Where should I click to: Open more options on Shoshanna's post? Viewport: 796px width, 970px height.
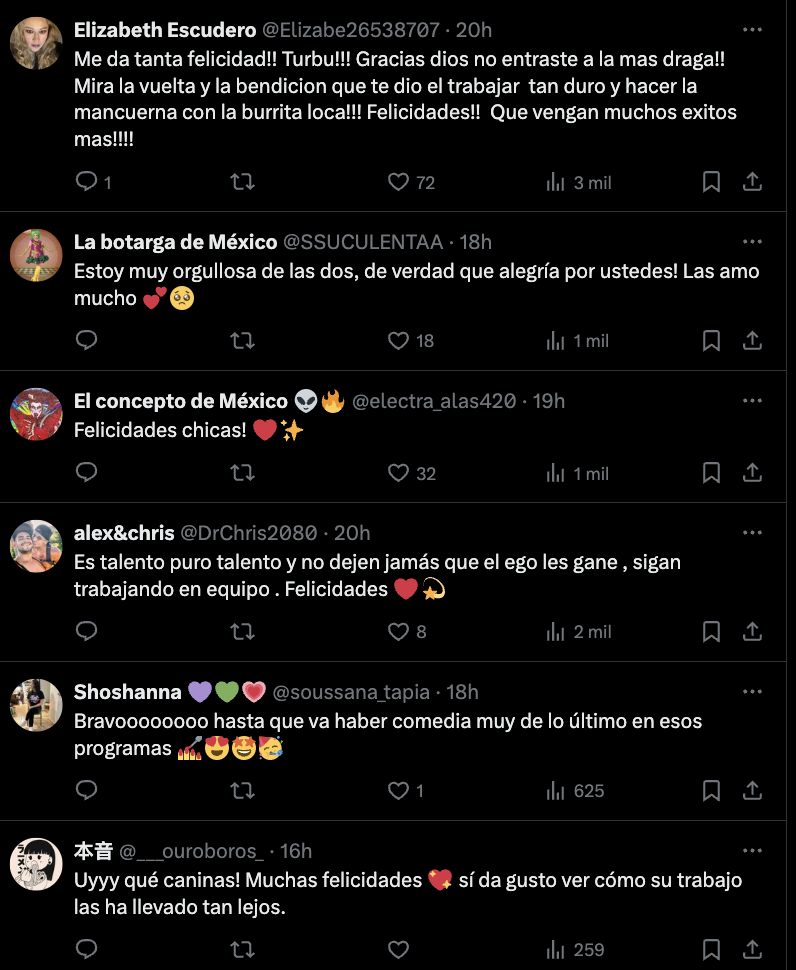tap(752, 691)
